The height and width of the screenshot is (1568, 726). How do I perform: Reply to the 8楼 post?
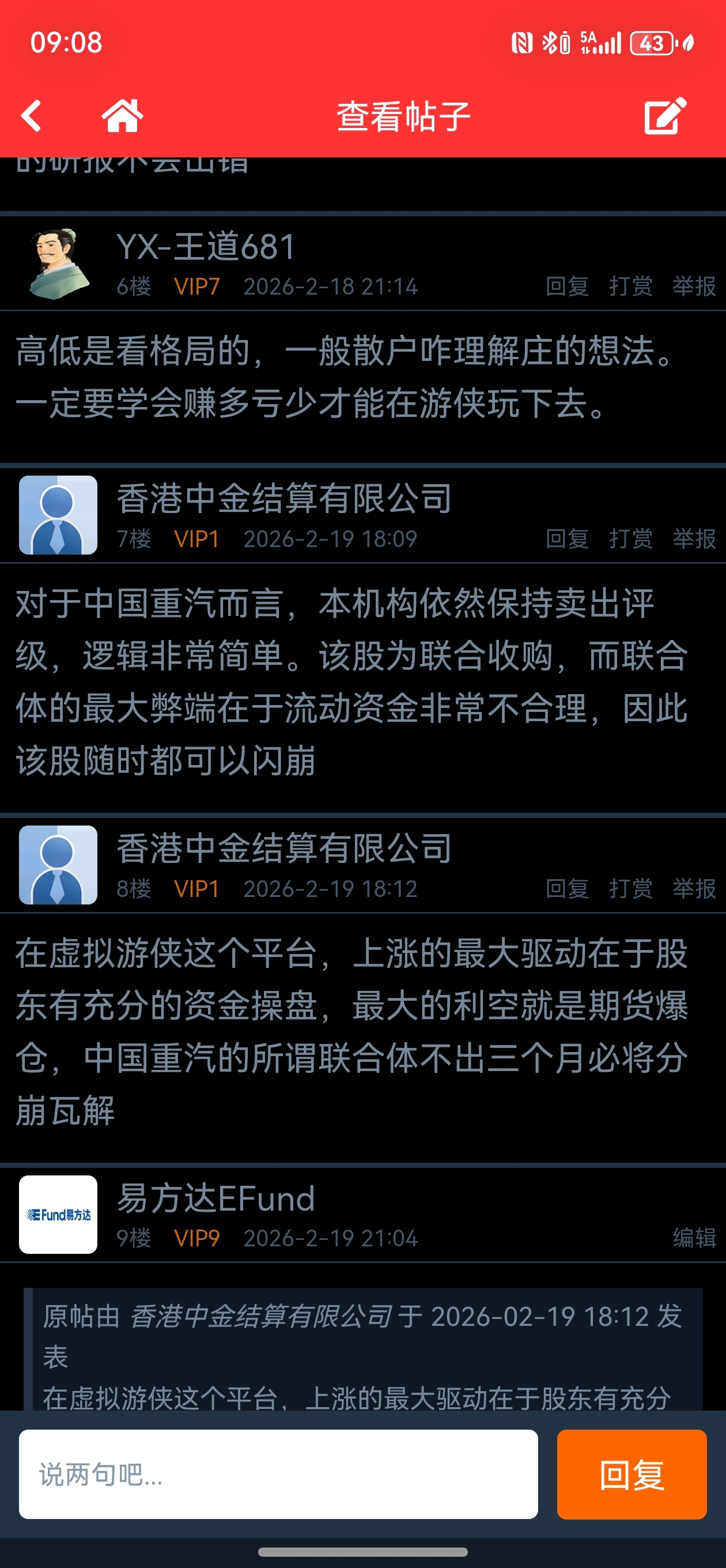point(566,889)
